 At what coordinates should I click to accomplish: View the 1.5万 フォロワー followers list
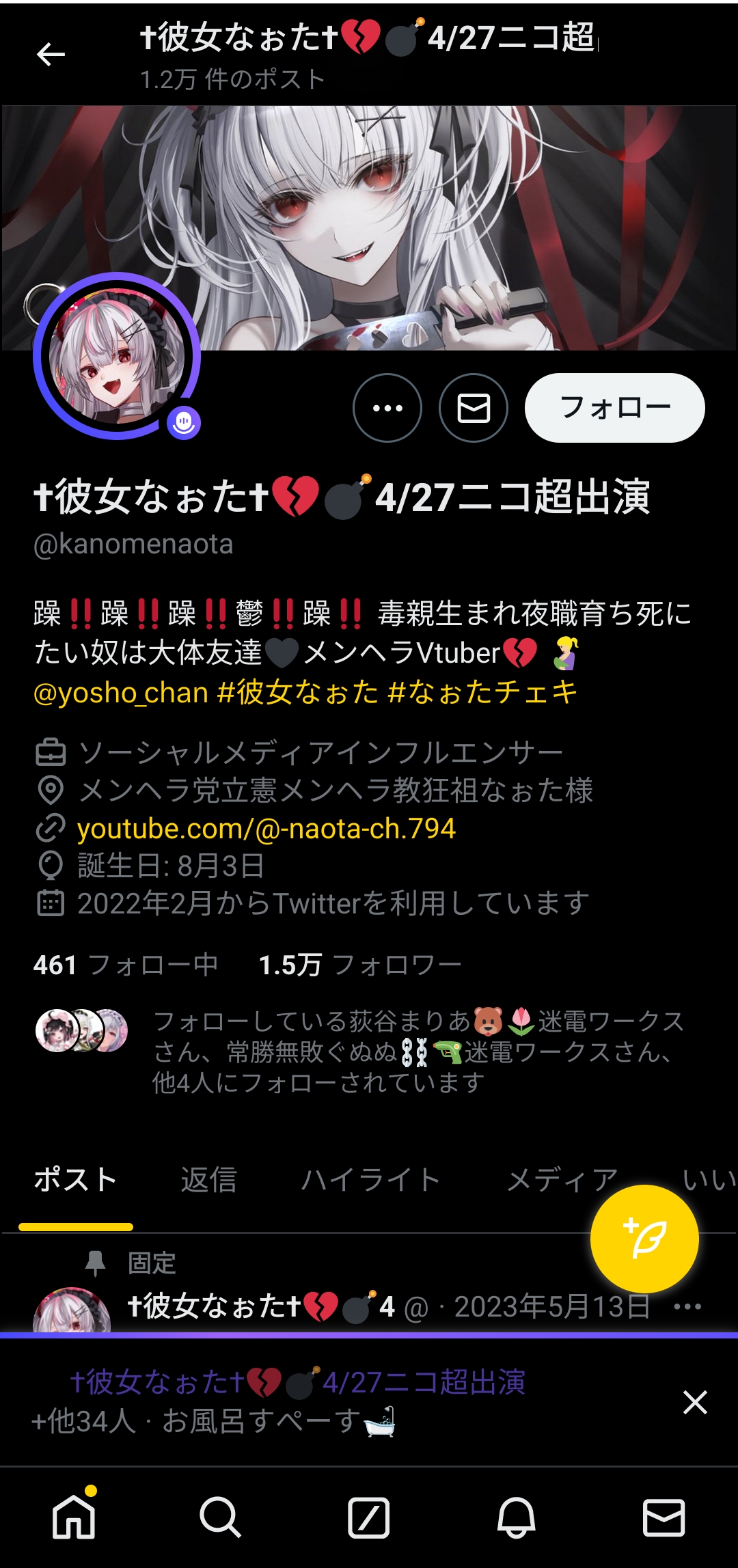[x=360, y=965]
